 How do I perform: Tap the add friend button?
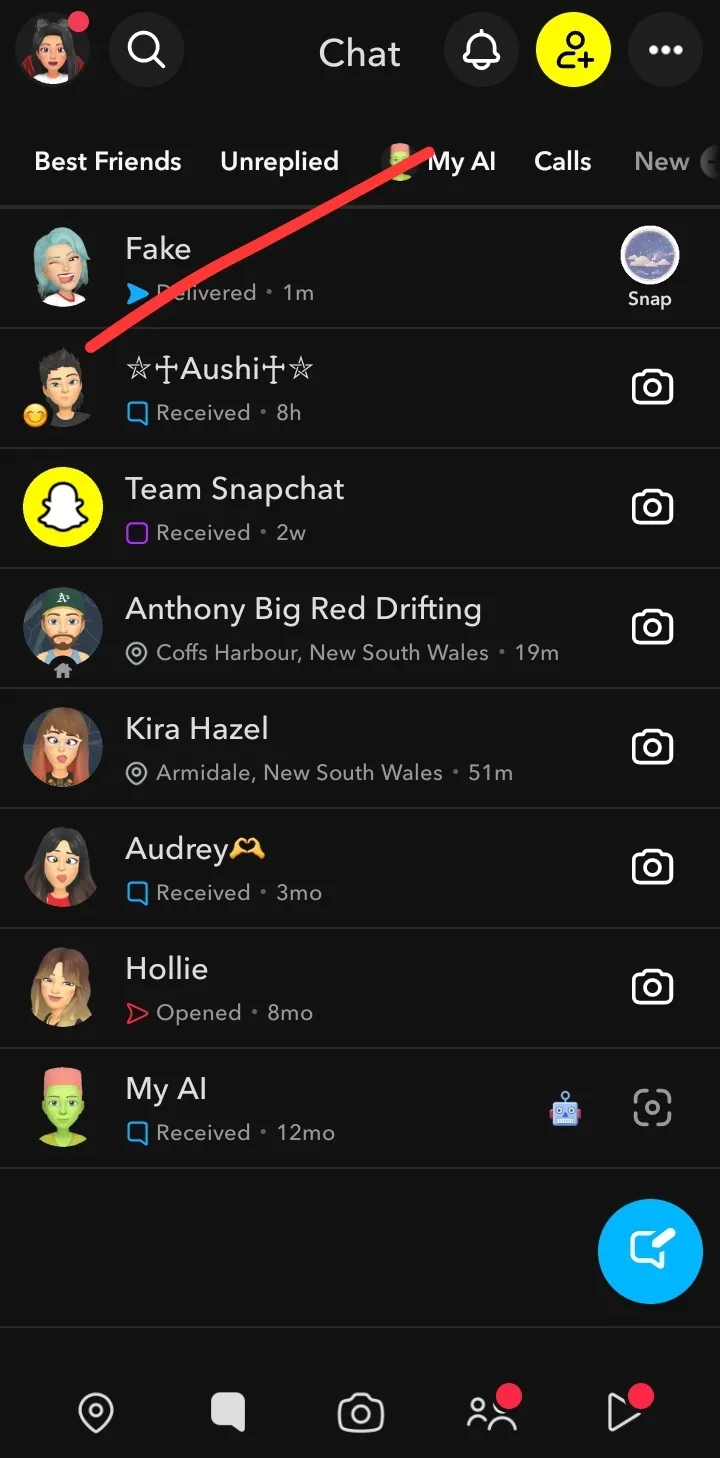point(574,50)
